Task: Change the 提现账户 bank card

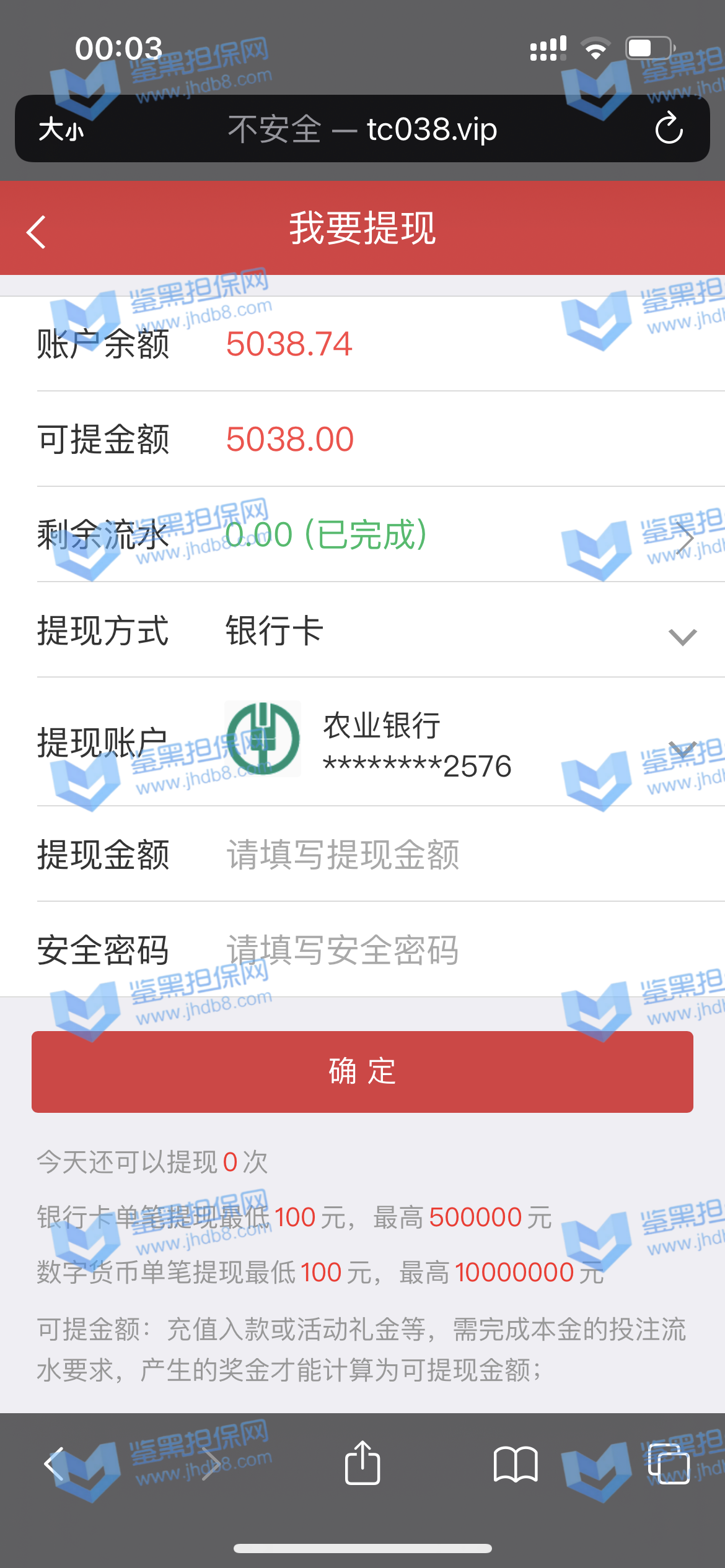Action: click(682, 747)
